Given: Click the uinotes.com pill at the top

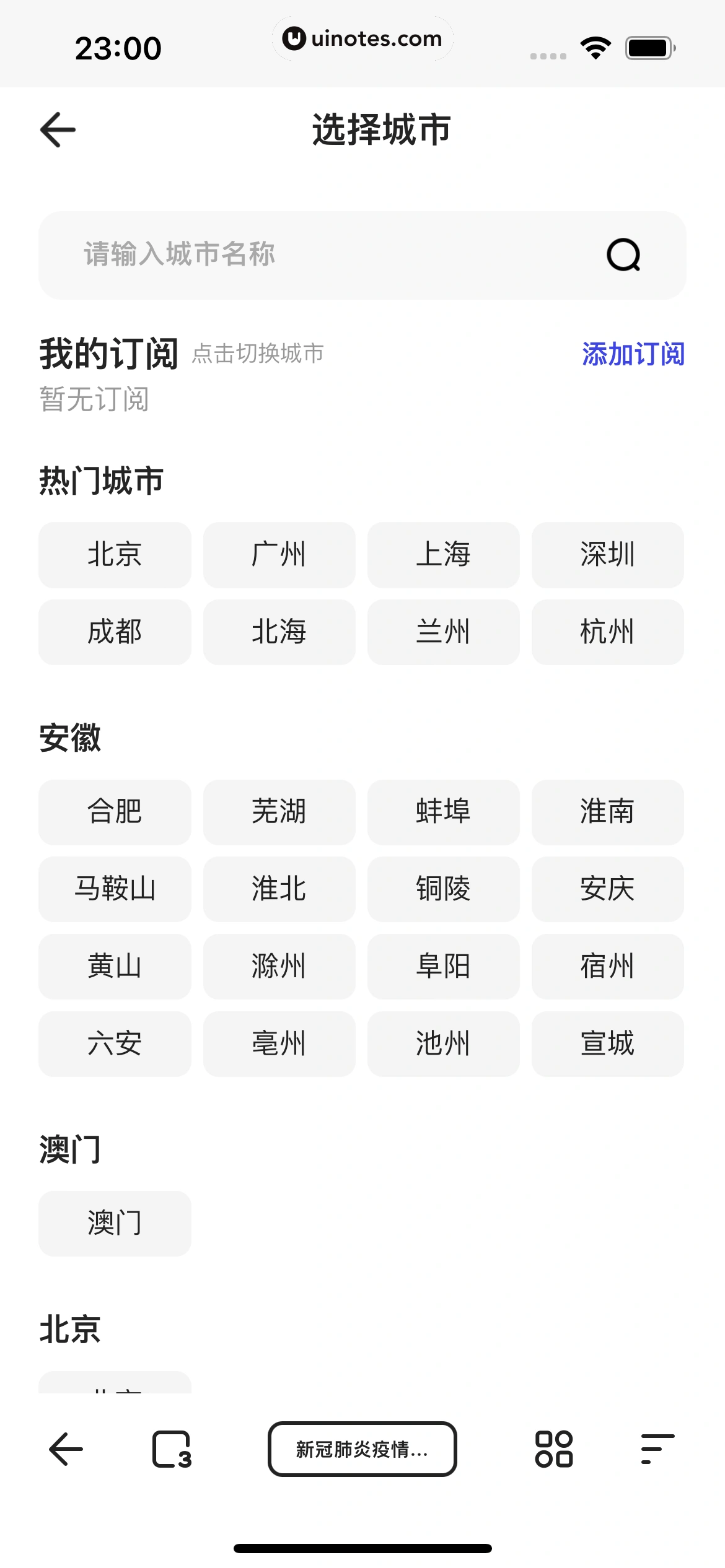Looking at the screenshot, I should (x=362, y=38).
